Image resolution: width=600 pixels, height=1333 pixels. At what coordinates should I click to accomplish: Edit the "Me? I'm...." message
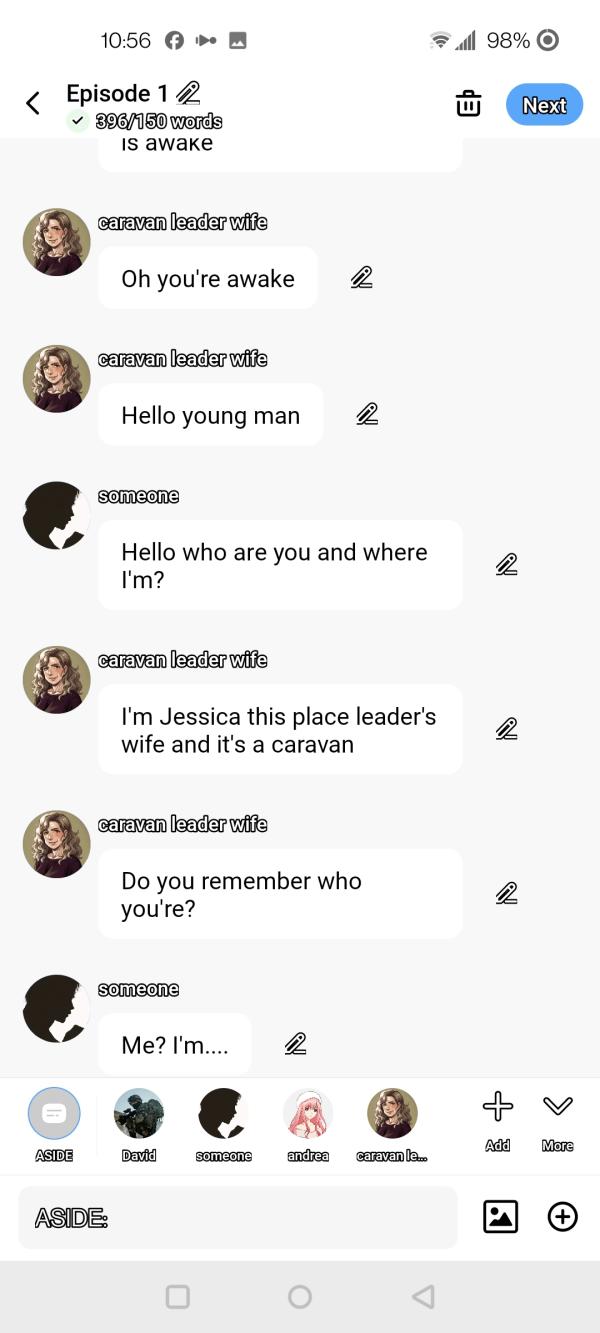coord(295,1045)
